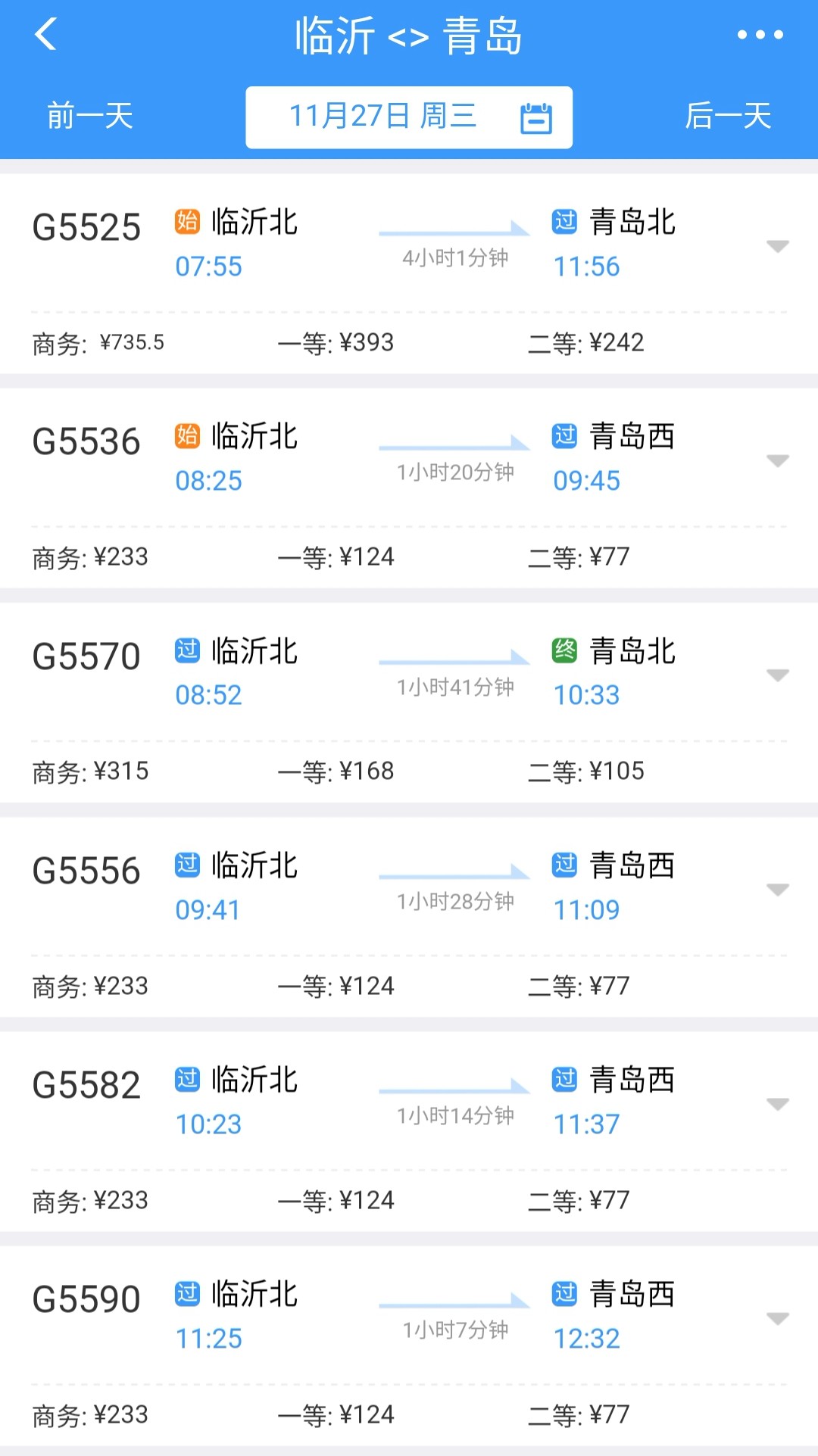Go to the next day (后一天)
Viewport: 818px width, 1456px height.
728,117
